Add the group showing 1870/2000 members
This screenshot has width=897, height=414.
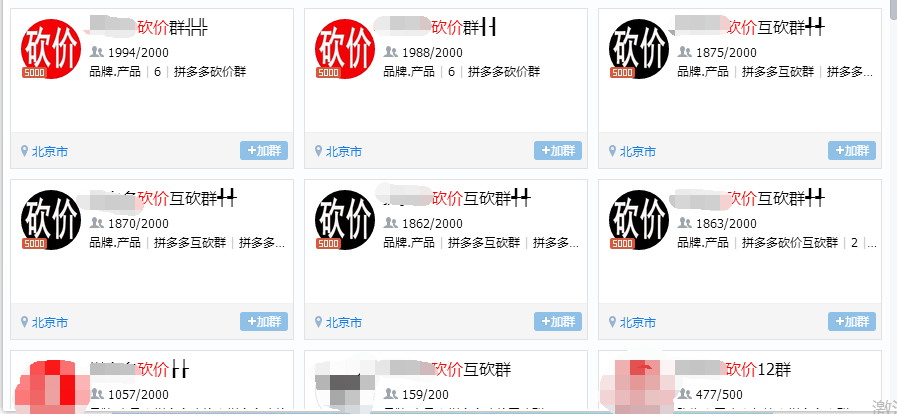[x=264, y=322]
